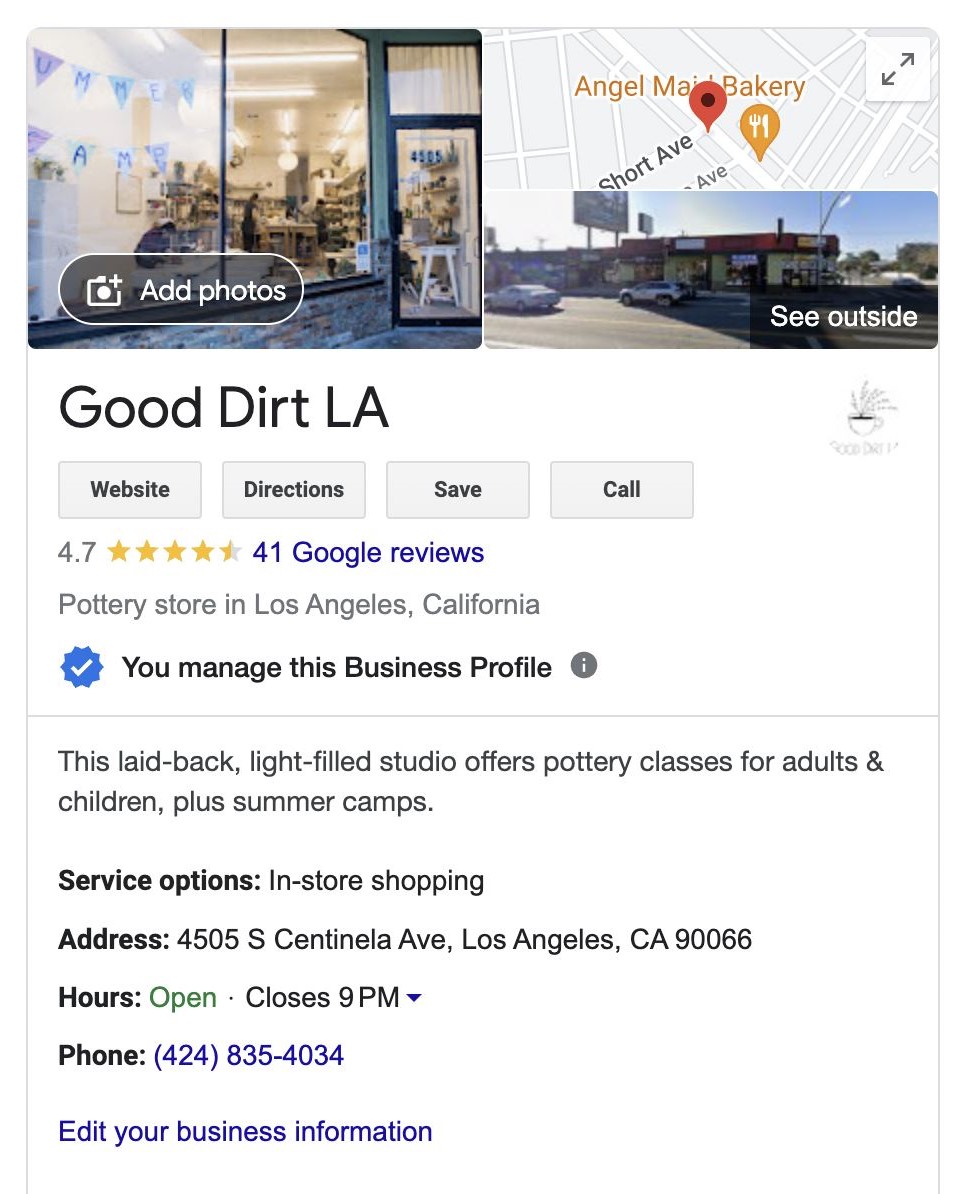This screenshot has width=969, height=1194.
Task: Get directions to Good Dirt LA
Action: [x=293, y=489]
